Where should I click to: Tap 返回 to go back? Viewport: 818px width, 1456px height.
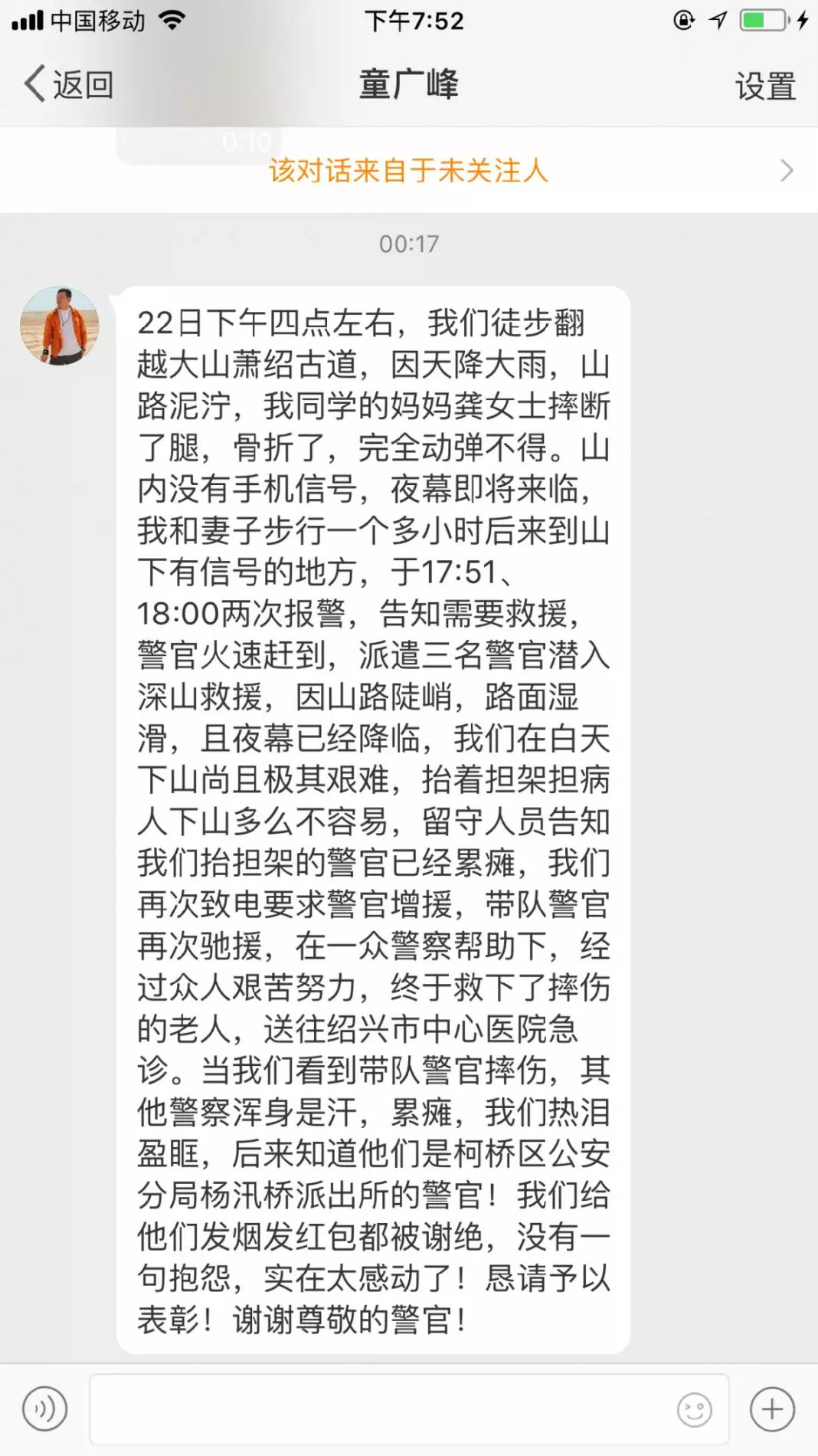pos(69,84)
